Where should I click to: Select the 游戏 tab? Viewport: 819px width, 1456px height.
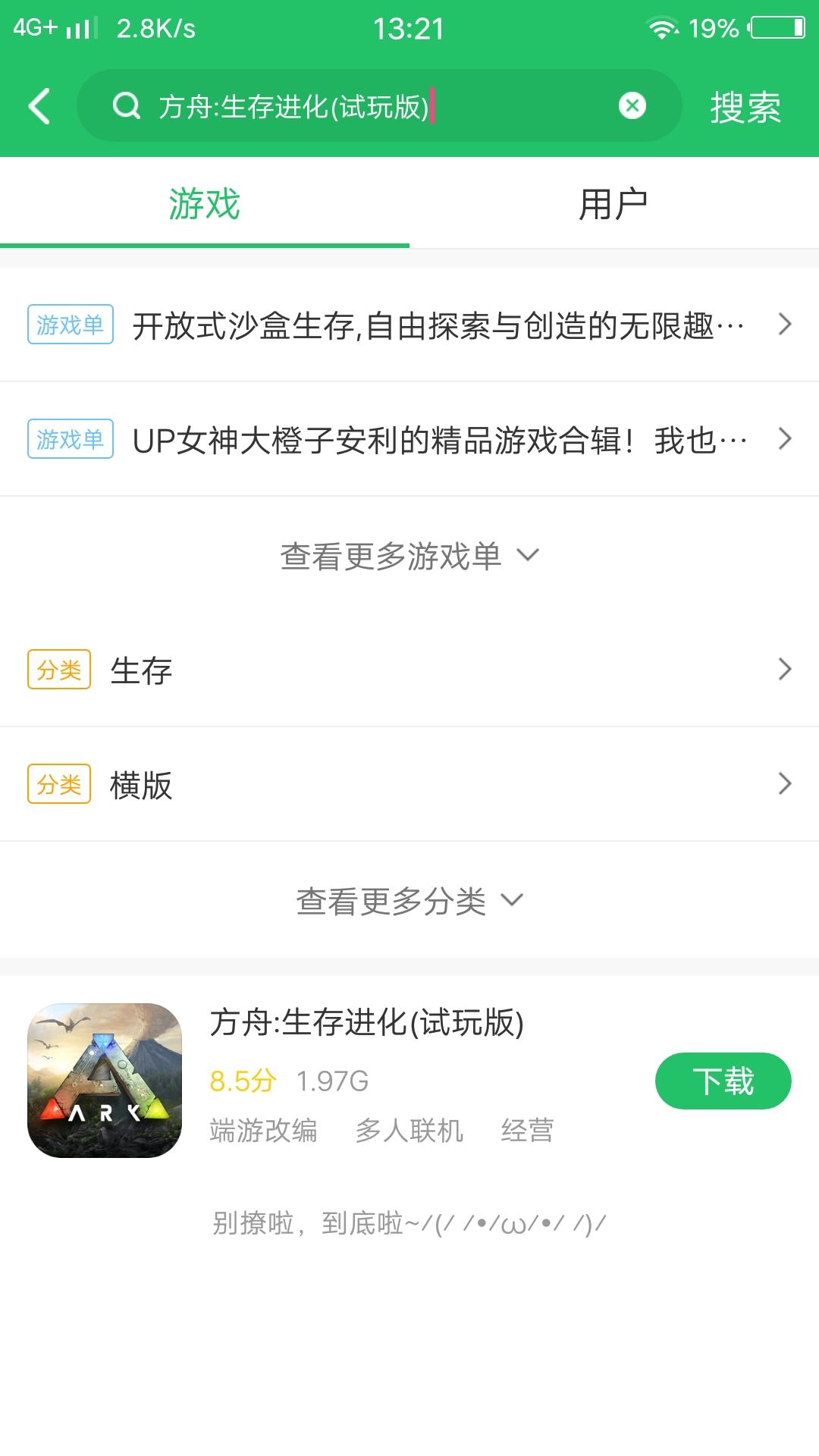click(204, 204)
